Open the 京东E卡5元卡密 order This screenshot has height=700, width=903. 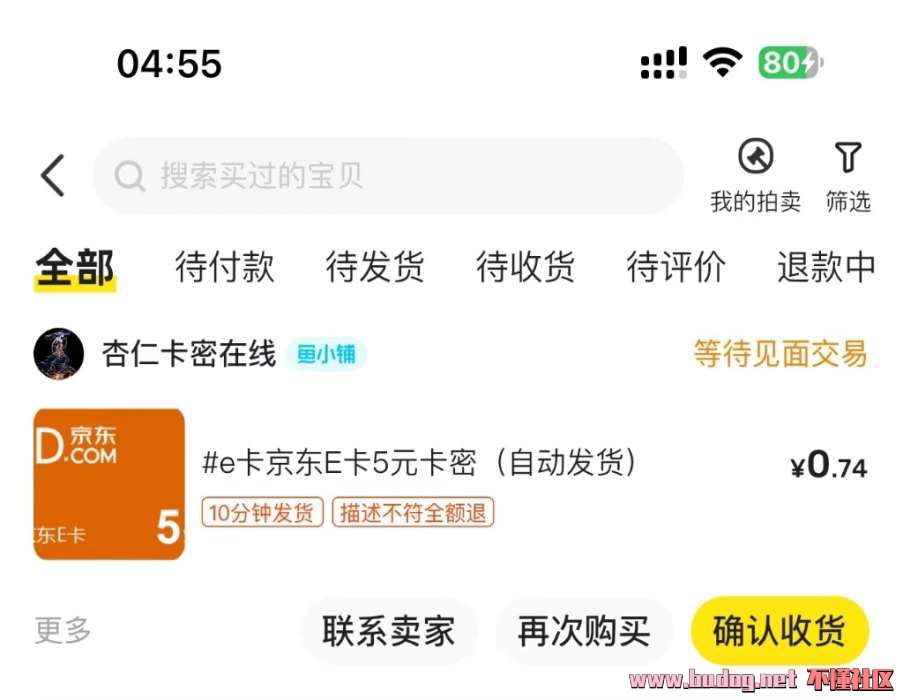point(420,463)
